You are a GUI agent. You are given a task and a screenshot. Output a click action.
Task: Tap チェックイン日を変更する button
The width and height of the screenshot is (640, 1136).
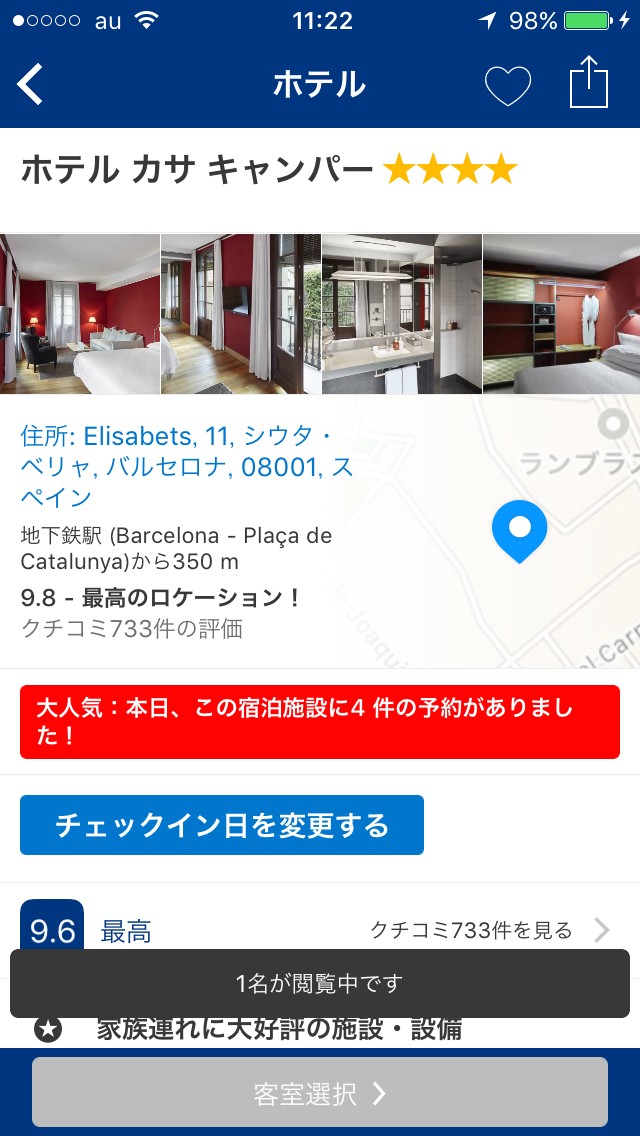pos(222,825)
